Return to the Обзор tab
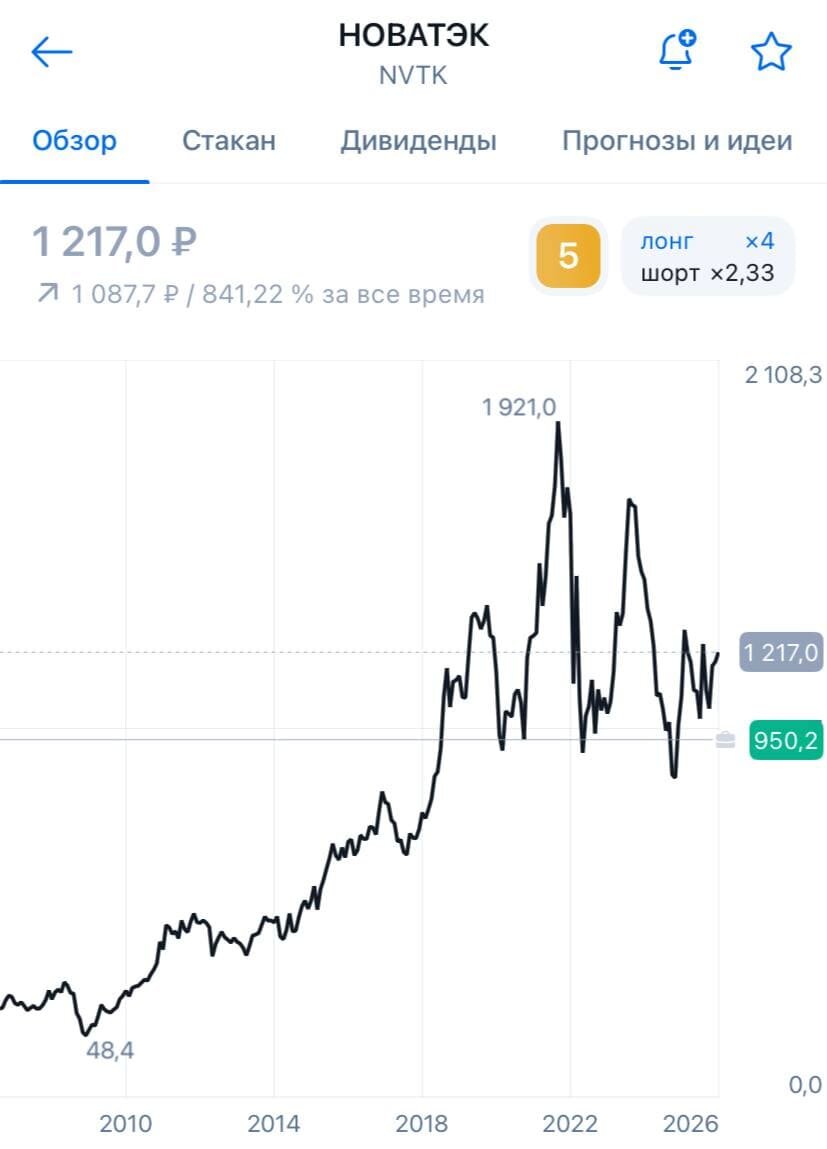827x1149 pixels. tap(73, 141)
